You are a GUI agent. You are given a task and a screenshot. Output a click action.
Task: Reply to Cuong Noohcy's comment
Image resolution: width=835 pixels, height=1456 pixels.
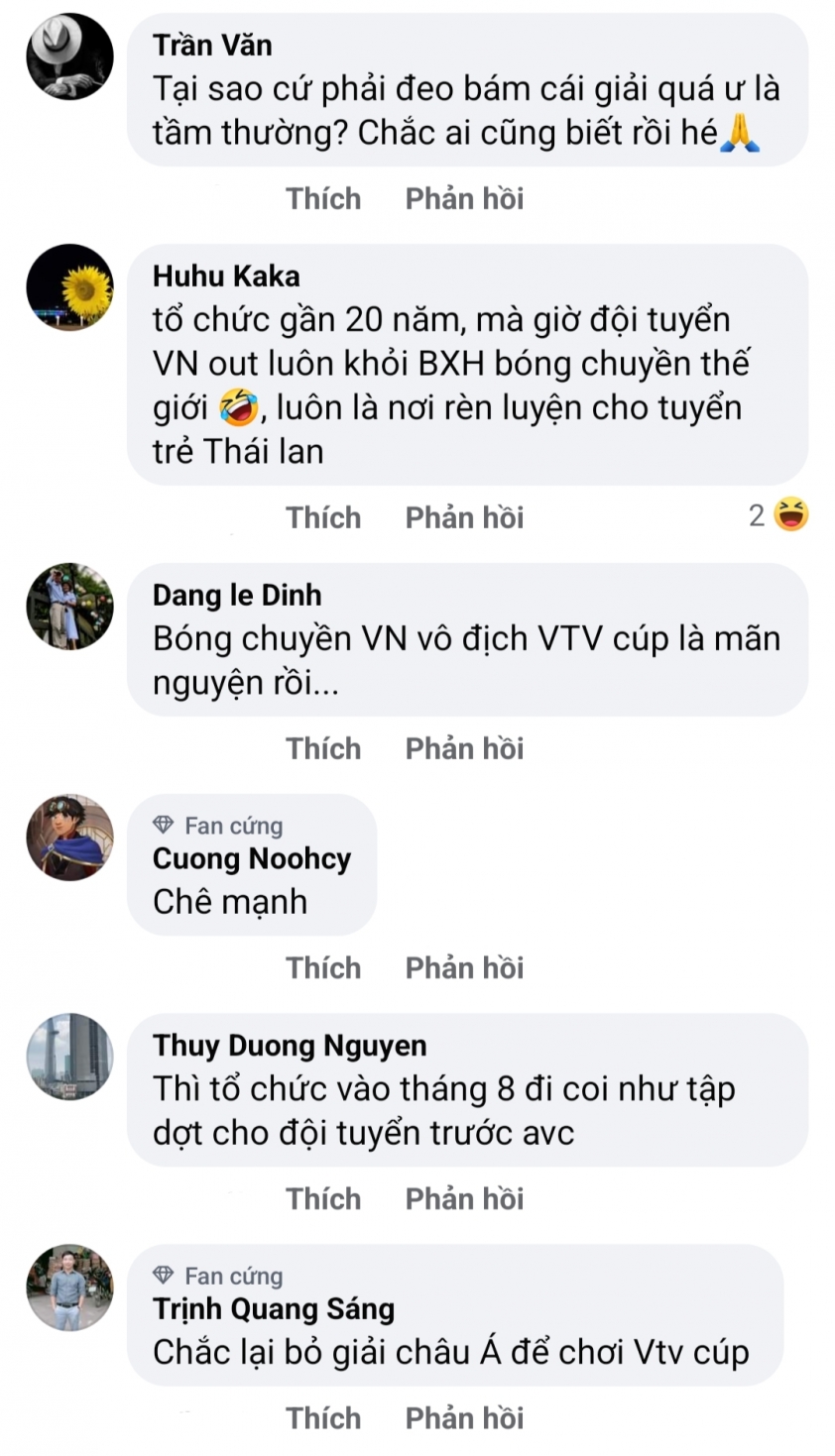coord(464,967)
